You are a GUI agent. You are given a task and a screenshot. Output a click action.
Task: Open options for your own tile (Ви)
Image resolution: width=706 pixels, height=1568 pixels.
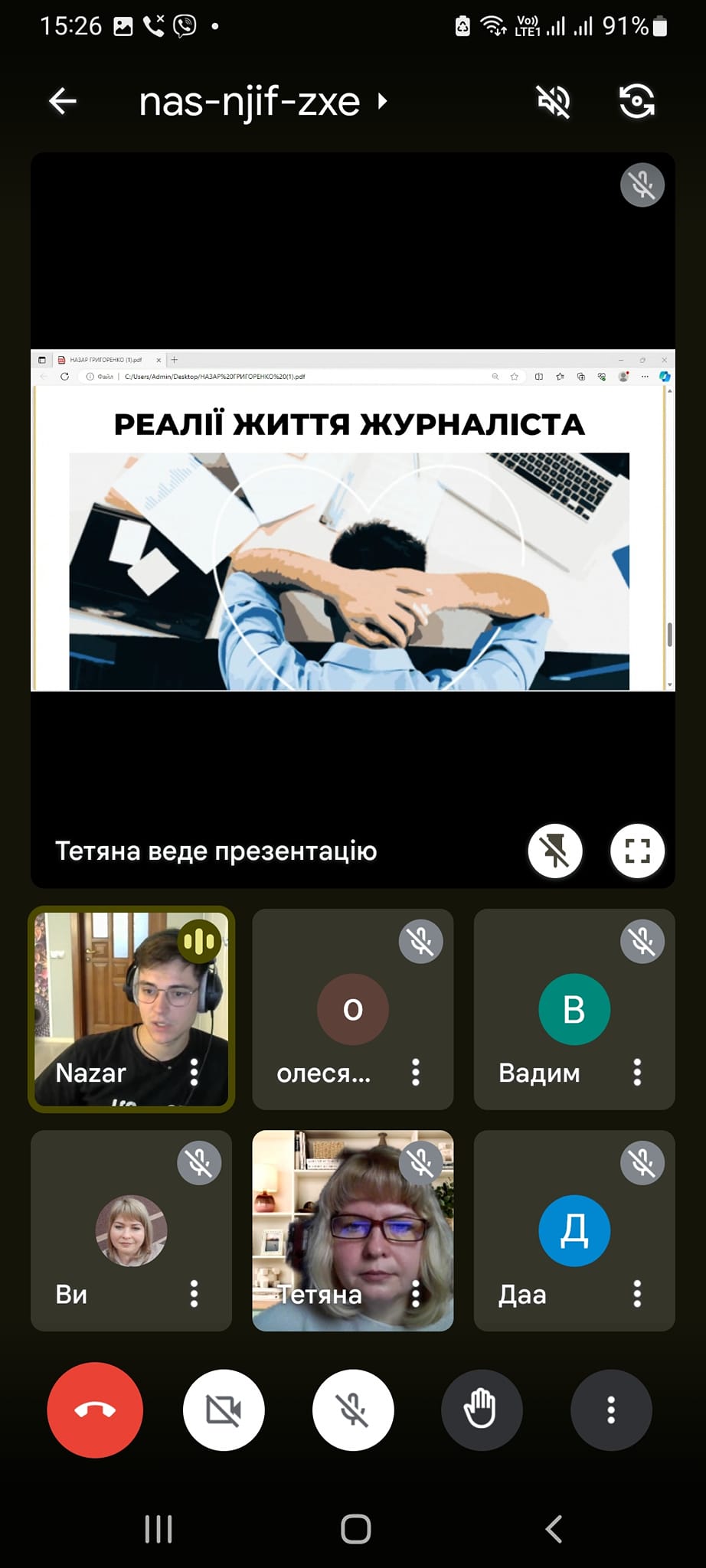pos(194,1293)
